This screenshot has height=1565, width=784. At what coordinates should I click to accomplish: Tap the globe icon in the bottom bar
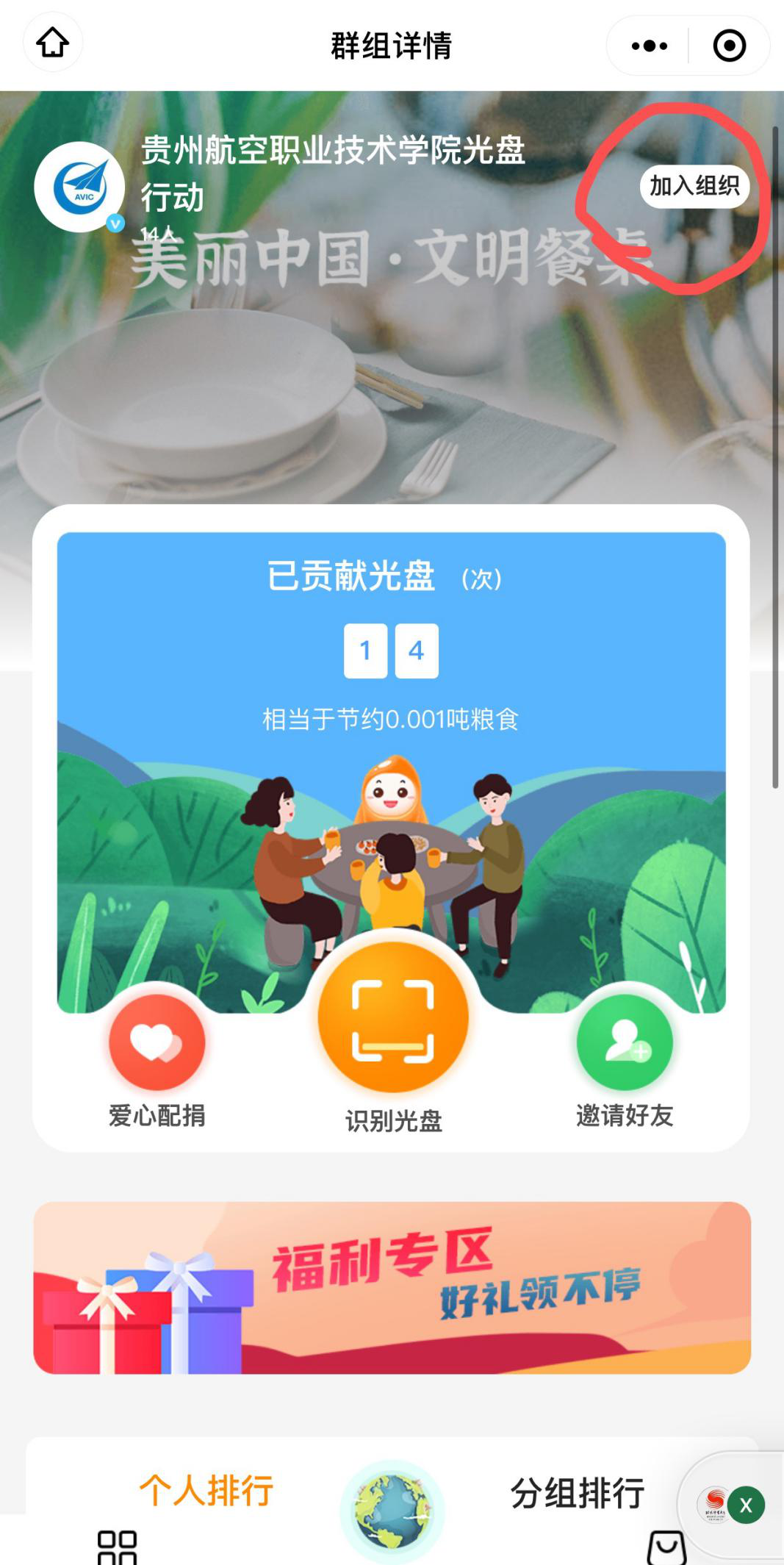click(392, 1511)
